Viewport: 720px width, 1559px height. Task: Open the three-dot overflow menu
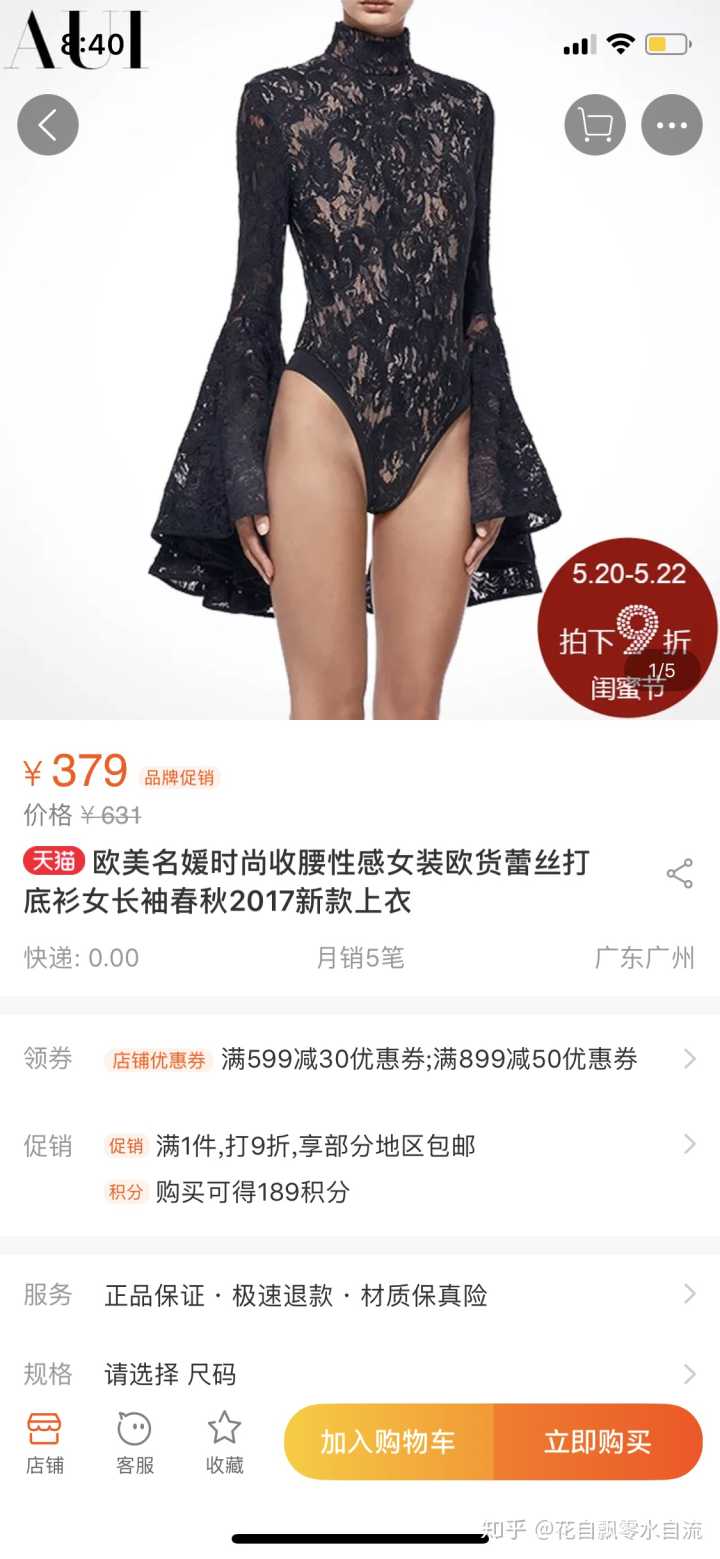(x=671, y=125)
